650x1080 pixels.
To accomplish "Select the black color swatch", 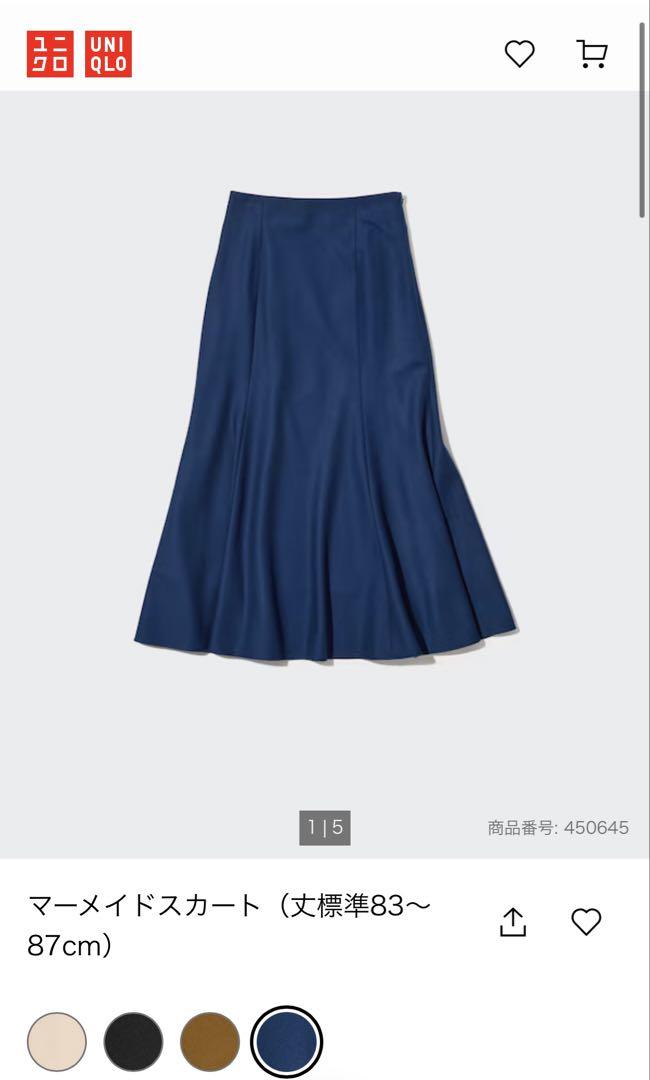I will click(x=134, y=1041).
